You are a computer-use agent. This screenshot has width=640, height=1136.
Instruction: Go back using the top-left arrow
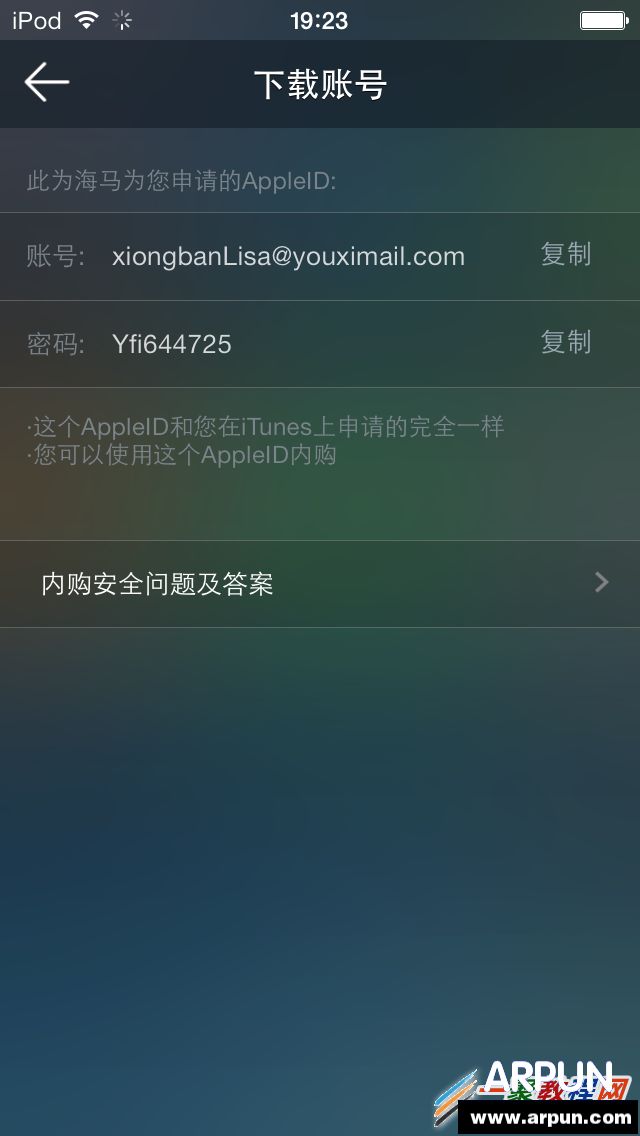[x=46, y=83]
